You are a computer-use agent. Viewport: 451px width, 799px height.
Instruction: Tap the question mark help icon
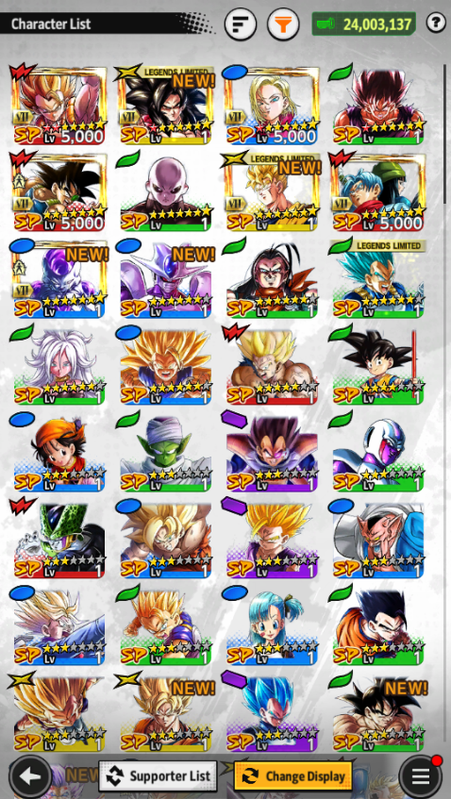436,23
